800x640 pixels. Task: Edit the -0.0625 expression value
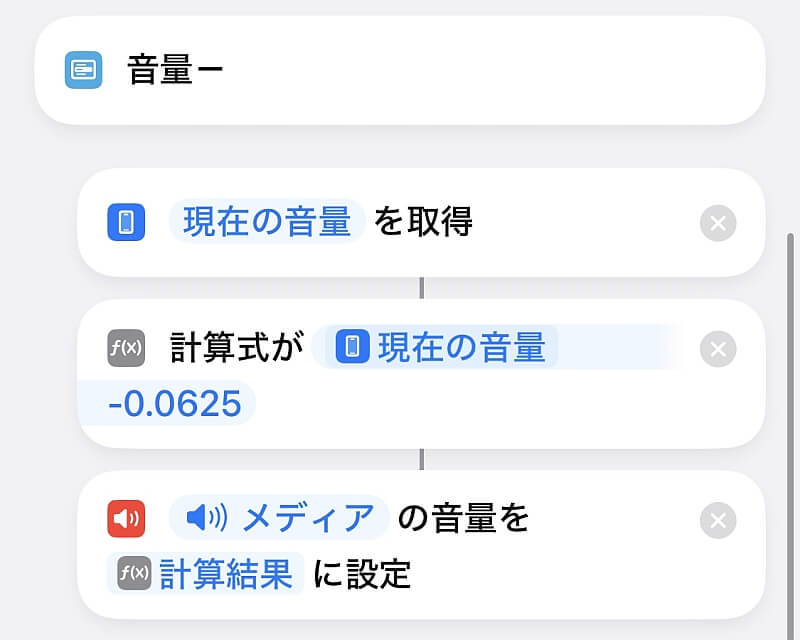175,404
